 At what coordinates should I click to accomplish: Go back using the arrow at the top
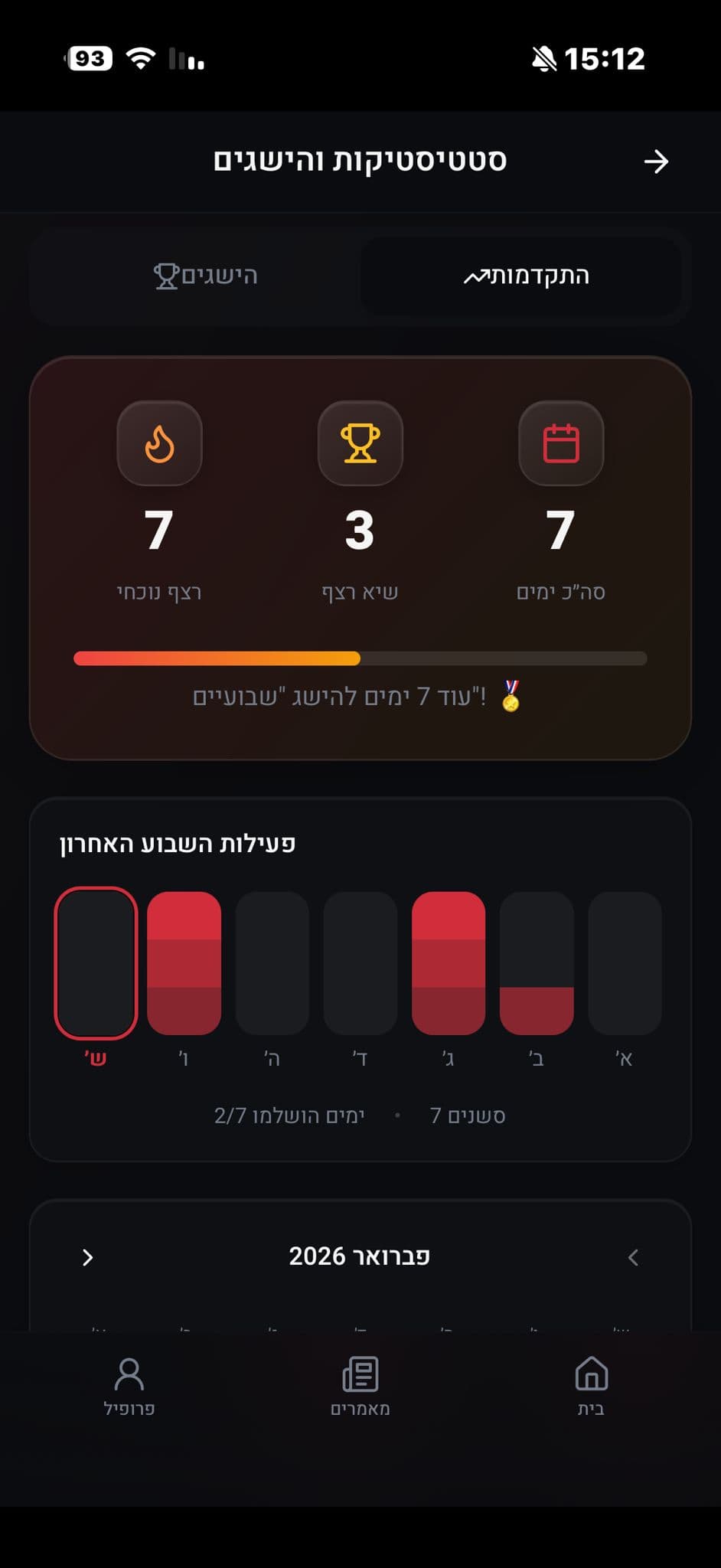[656, 161]
